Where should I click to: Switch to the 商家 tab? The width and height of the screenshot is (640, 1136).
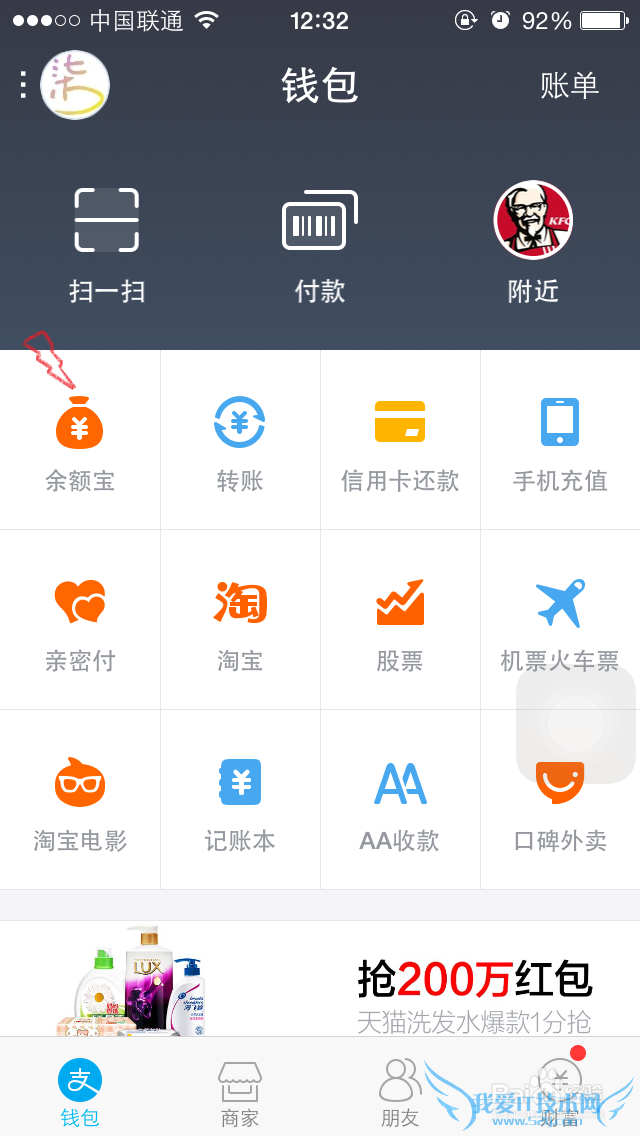[x=240, y=1092]
